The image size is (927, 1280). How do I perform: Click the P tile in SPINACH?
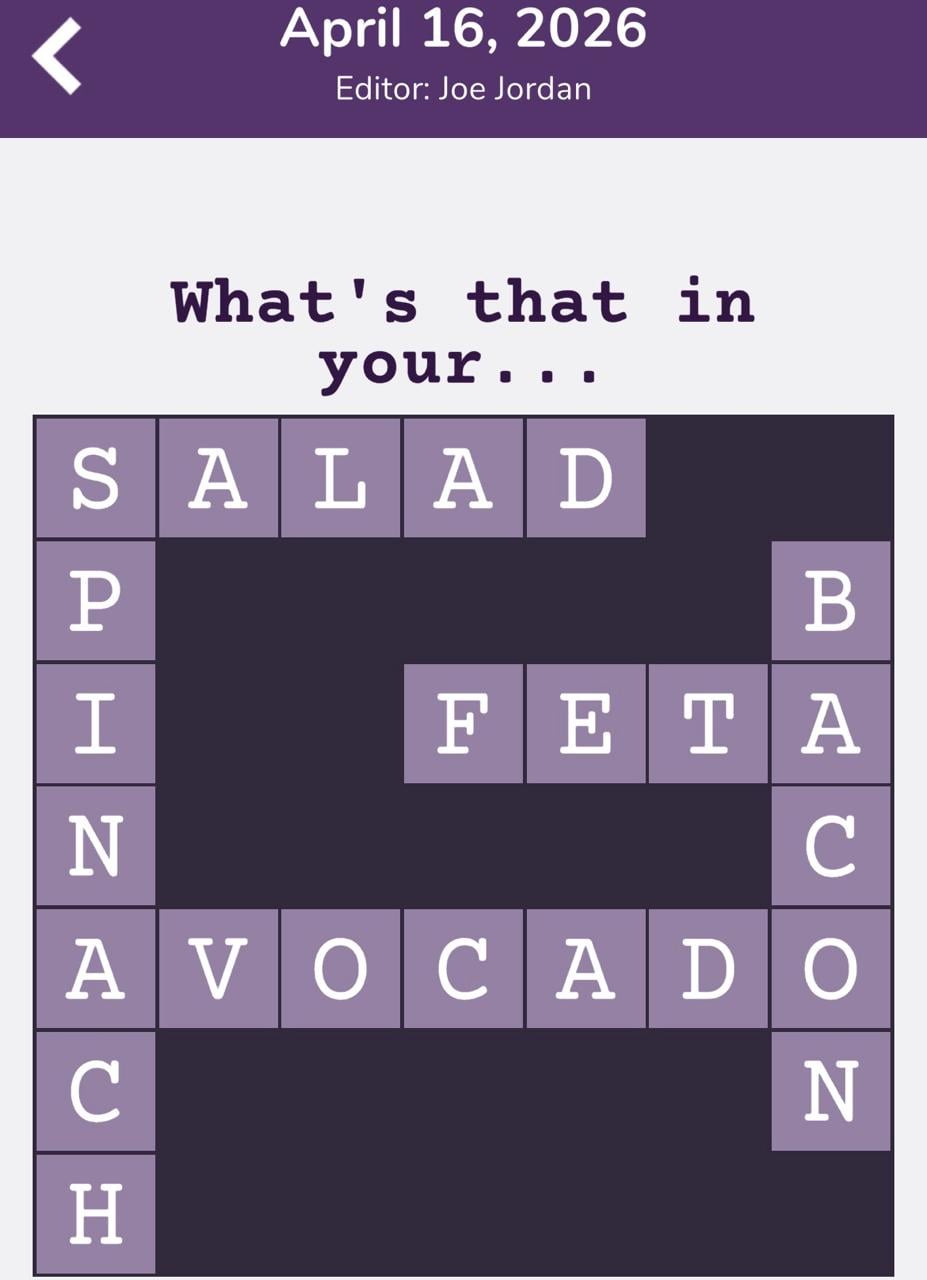coord(95,601)
